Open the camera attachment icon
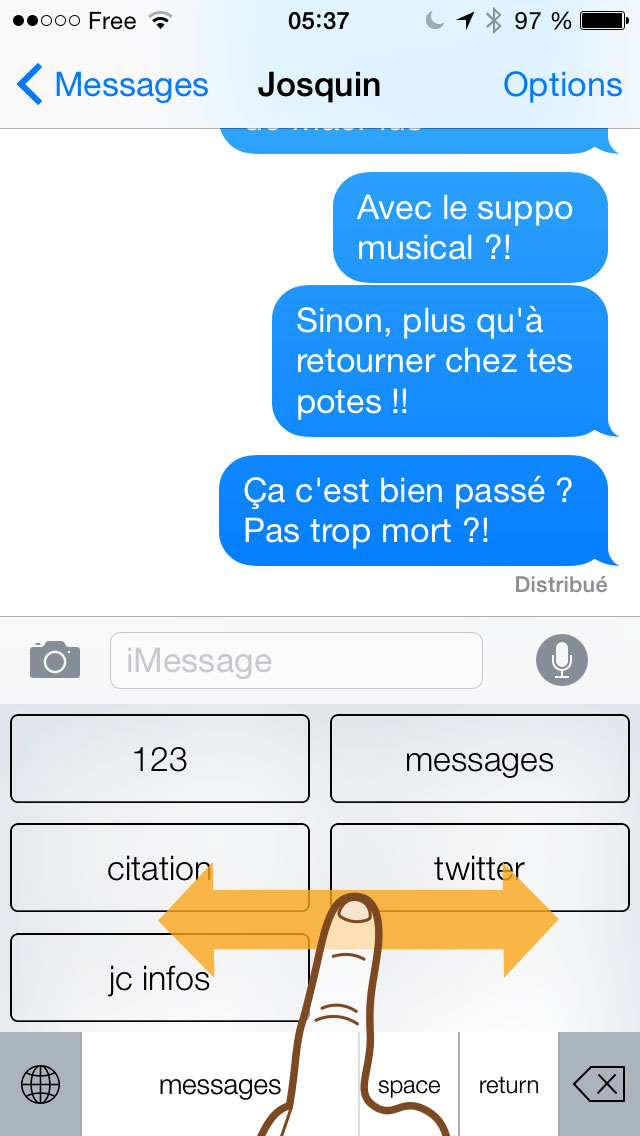Viewport: 640px width, 1136px height. point(55,660)
